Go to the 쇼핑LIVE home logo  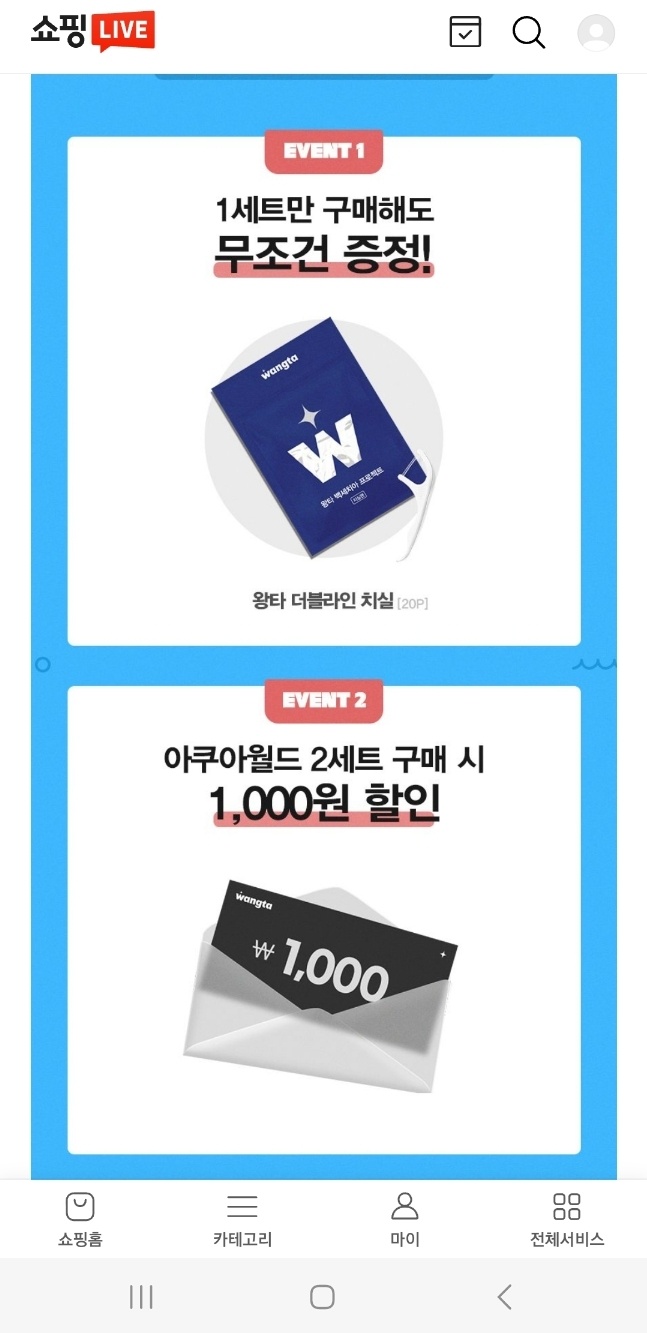(x=93, y=31)
